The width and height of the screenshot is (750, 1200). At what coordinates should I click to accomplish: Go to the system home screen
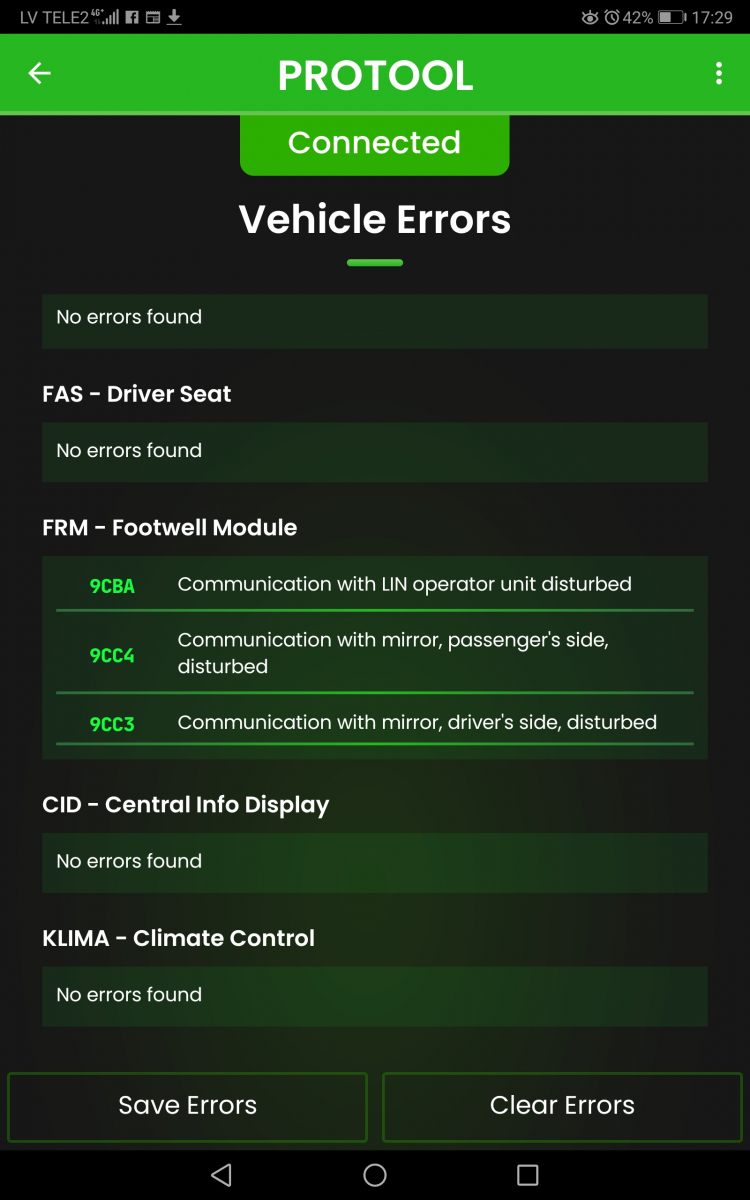point(375,1175)
